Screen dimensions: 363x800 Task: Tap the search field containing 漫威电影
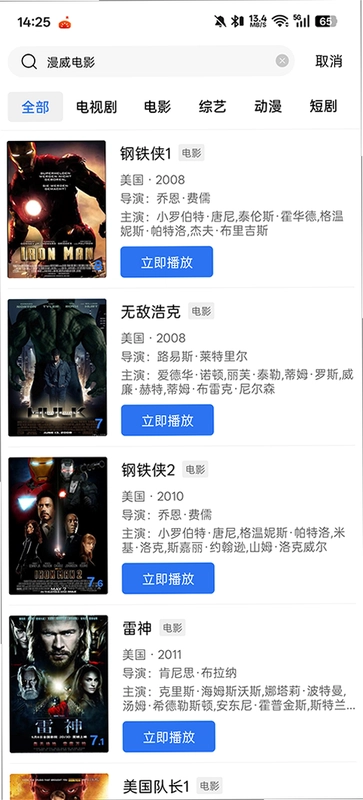click(x=151, y=62)
